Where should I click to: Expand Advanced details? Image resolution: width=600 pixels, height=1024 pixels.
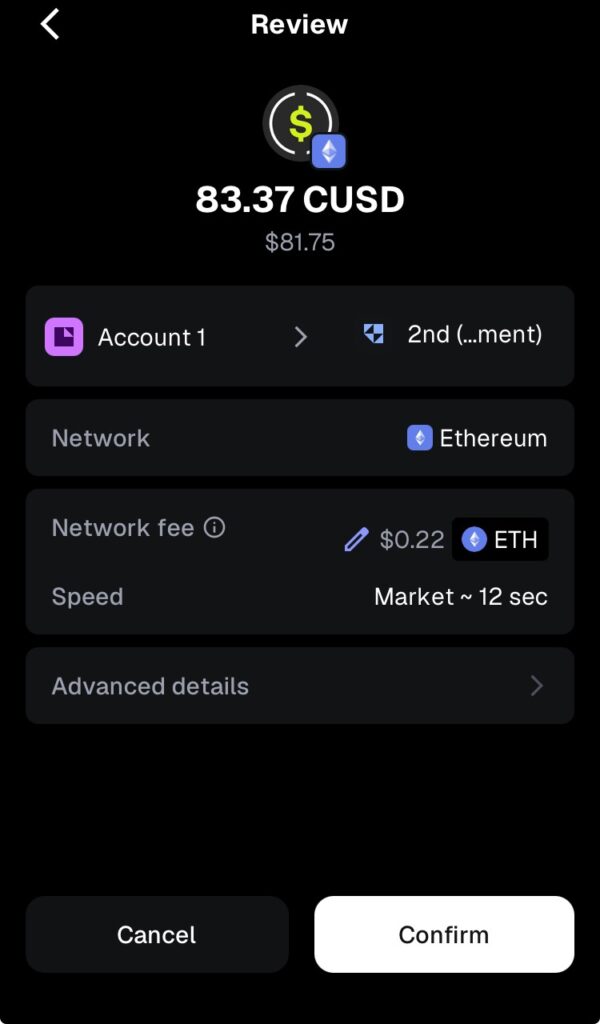click(299, 686)
